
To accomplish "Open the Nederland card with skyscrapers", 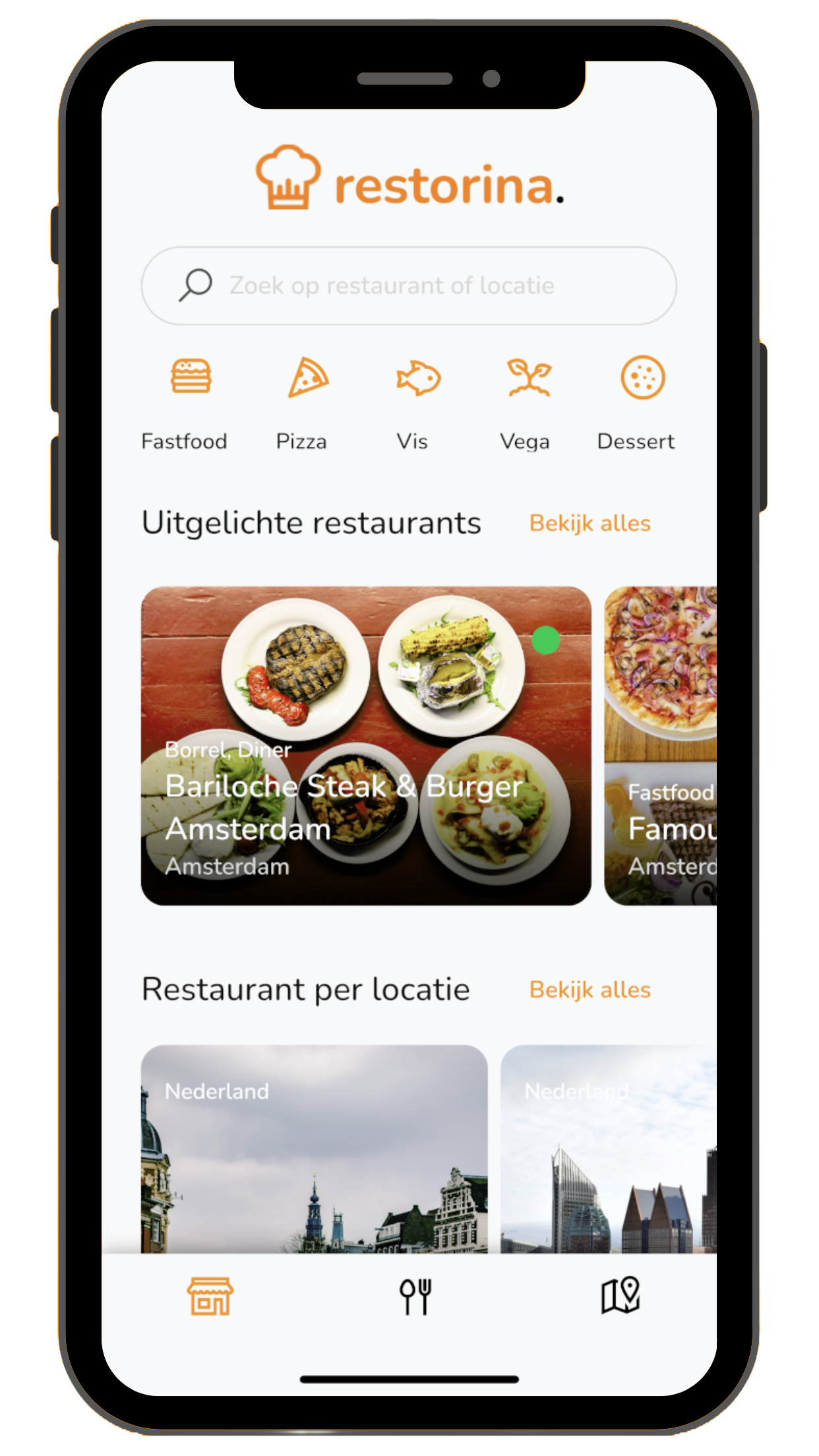I will point(608,1149).
